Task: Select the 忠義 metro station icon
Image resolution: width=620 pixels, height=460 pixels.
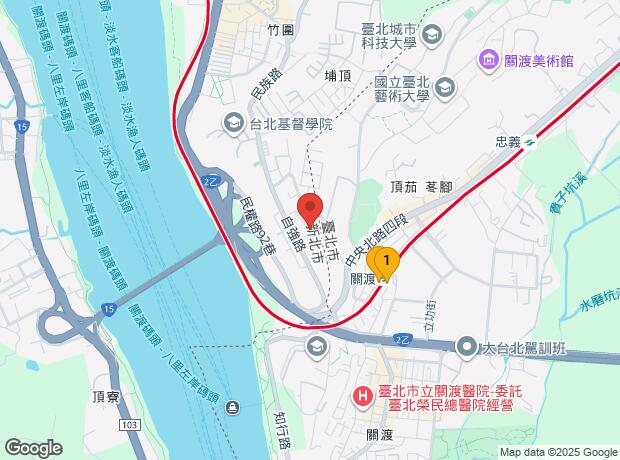Action: click(529, 142)
